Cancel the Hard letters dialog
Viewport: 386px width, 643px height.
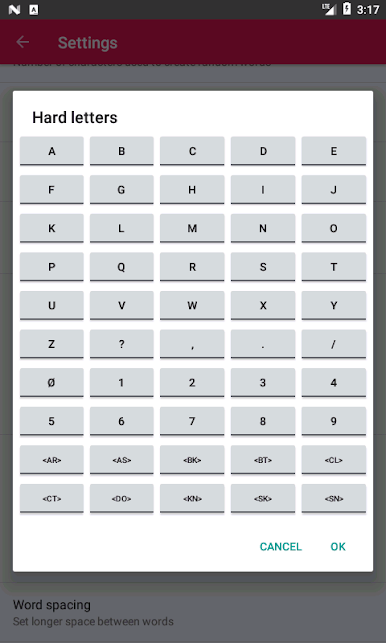(281, 546)
